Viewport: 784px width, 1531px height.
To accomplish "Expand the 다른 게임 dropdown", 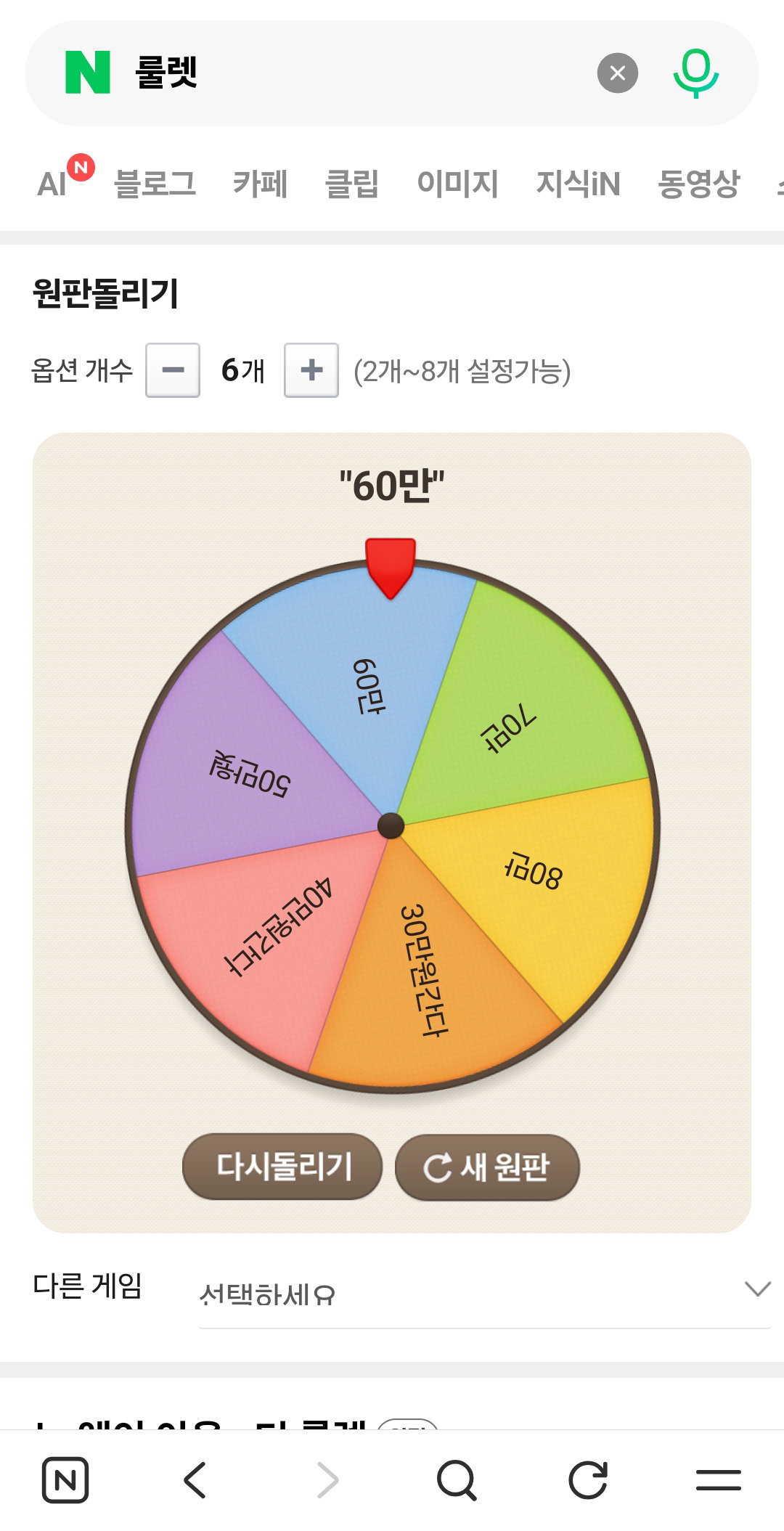I will coord(484,1294).
